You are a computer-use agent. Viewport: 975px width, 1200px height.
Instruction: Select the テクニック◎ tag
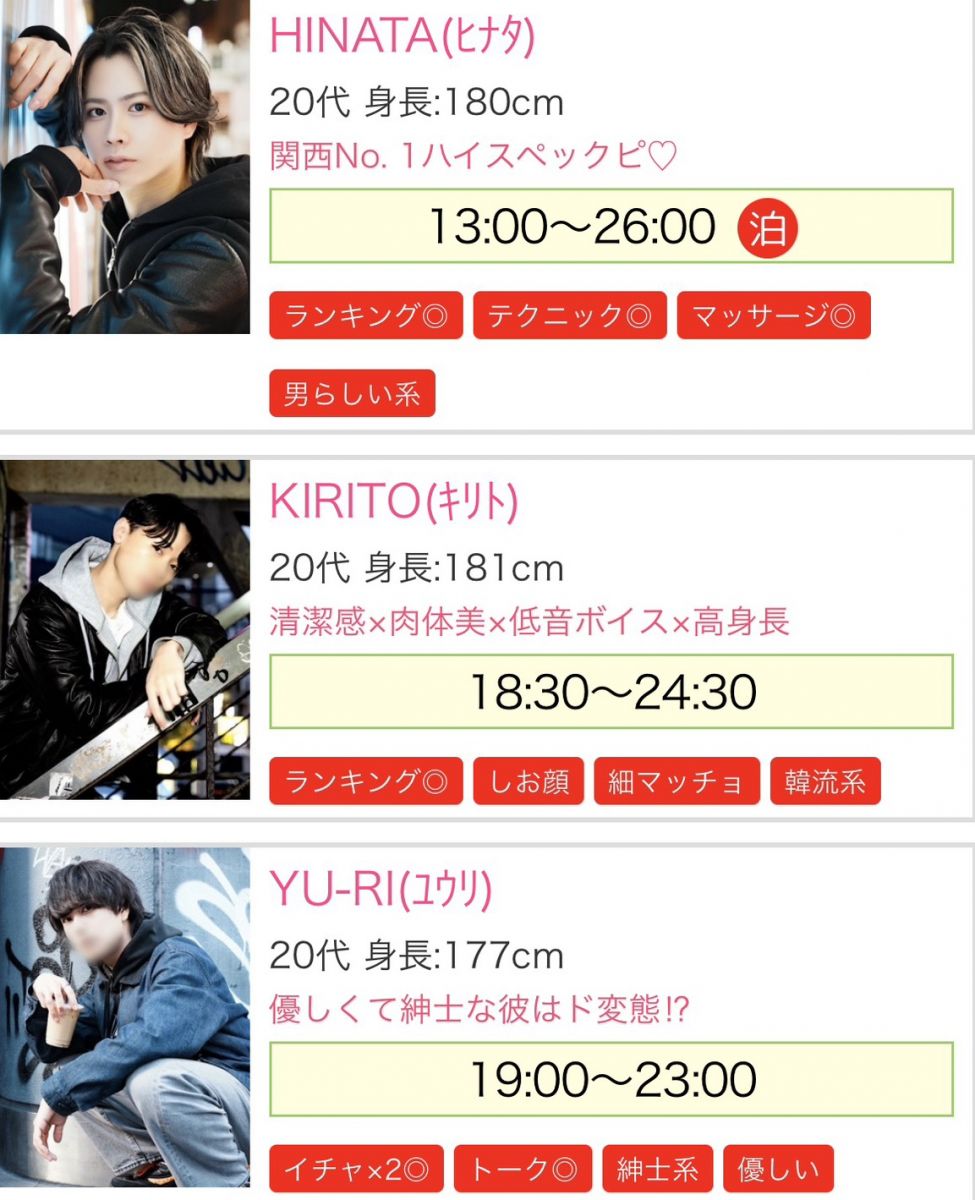tap(569, 316)
